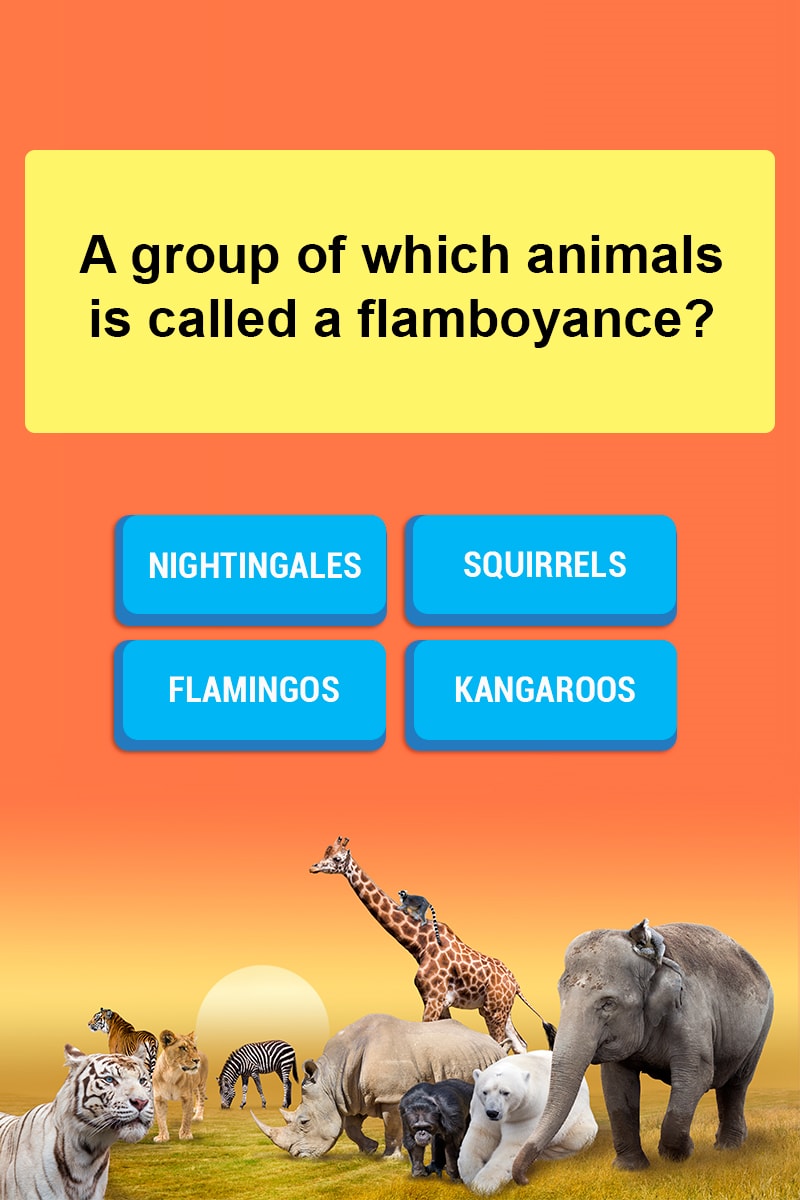800x1200 pixels.
Task: Pick the FLAMINGOS answer option
Action: [253, 690]
